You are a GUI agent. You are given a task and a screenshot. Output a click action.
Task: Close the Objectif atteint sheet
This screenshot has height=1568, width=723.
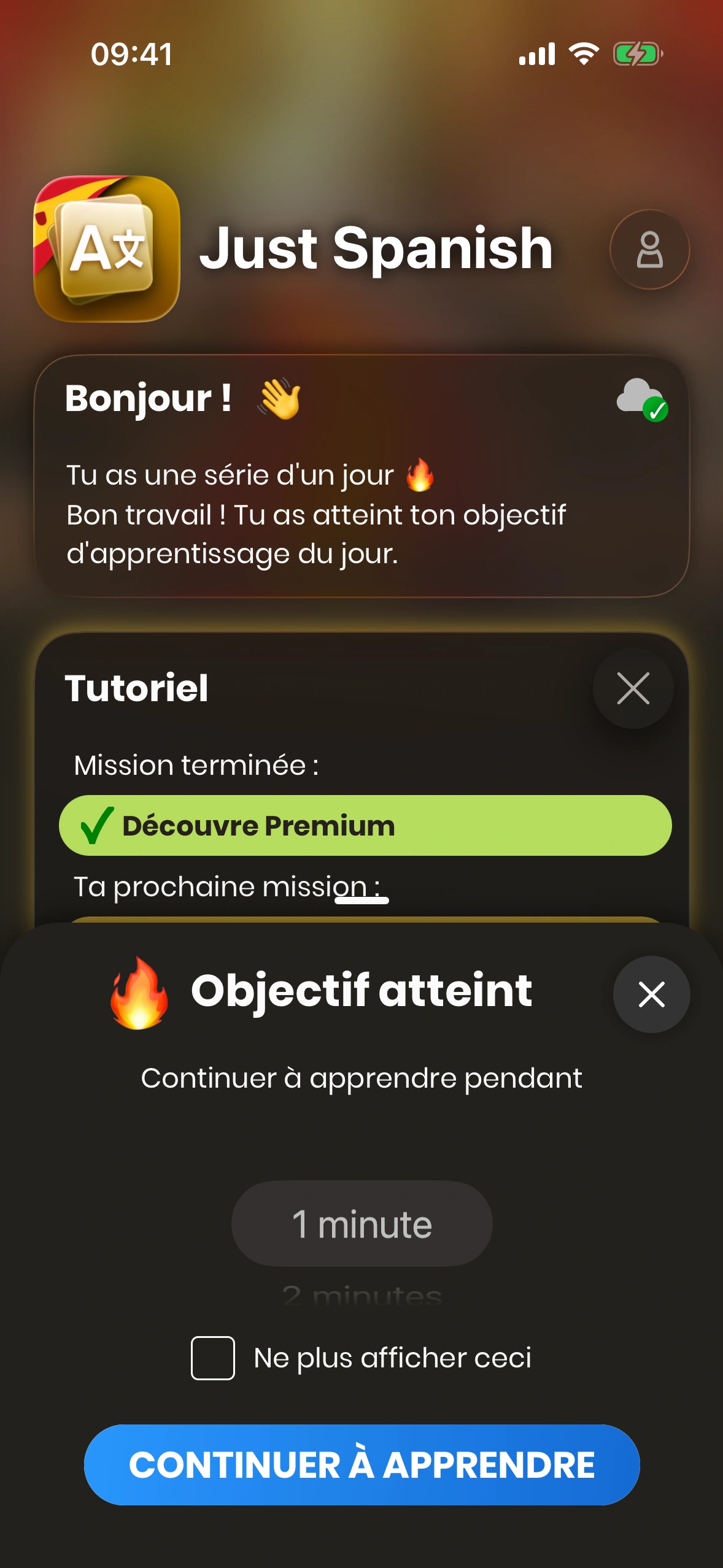coord(651,994)
